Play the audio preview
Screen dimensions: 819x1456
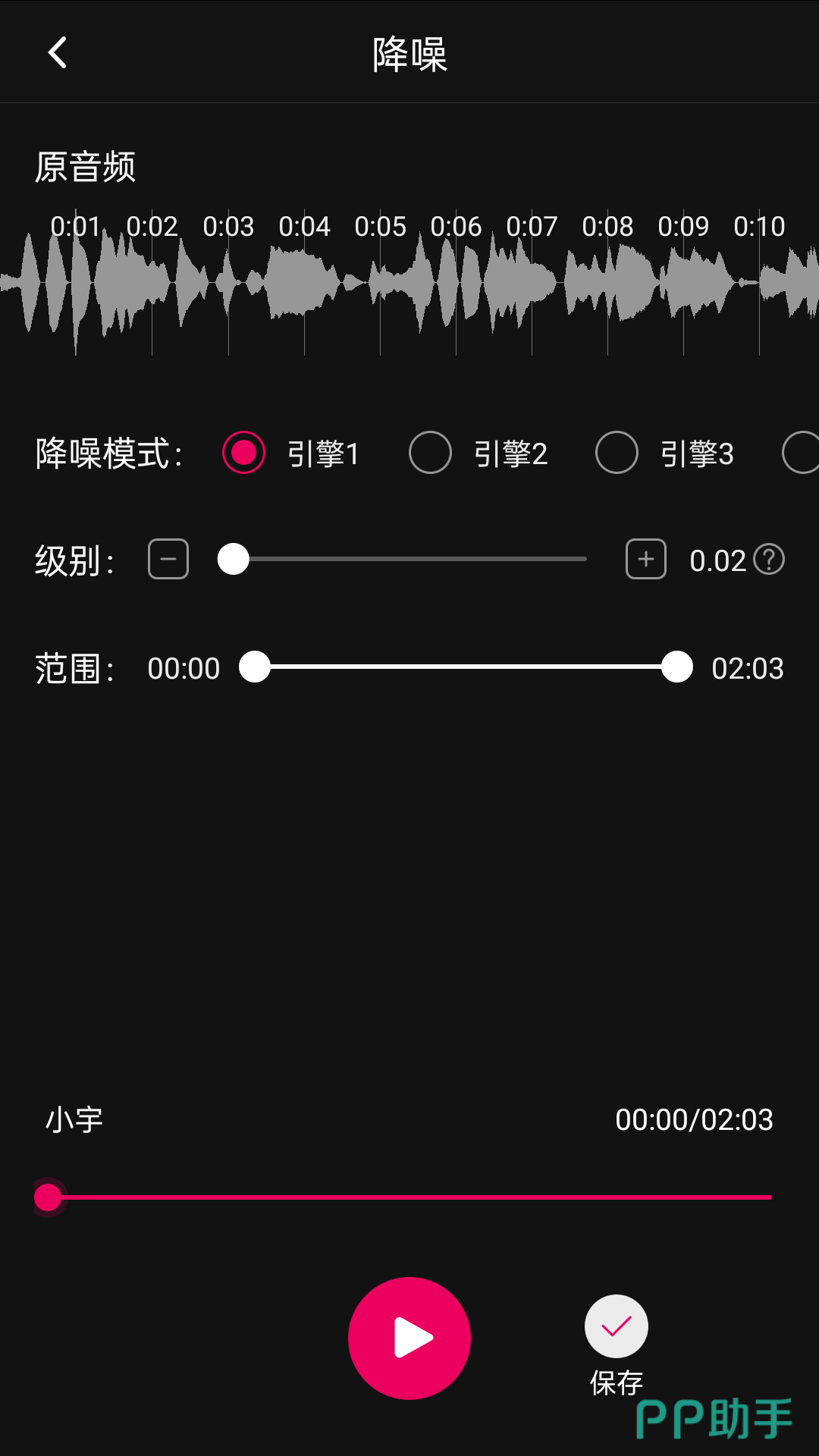409,1338
